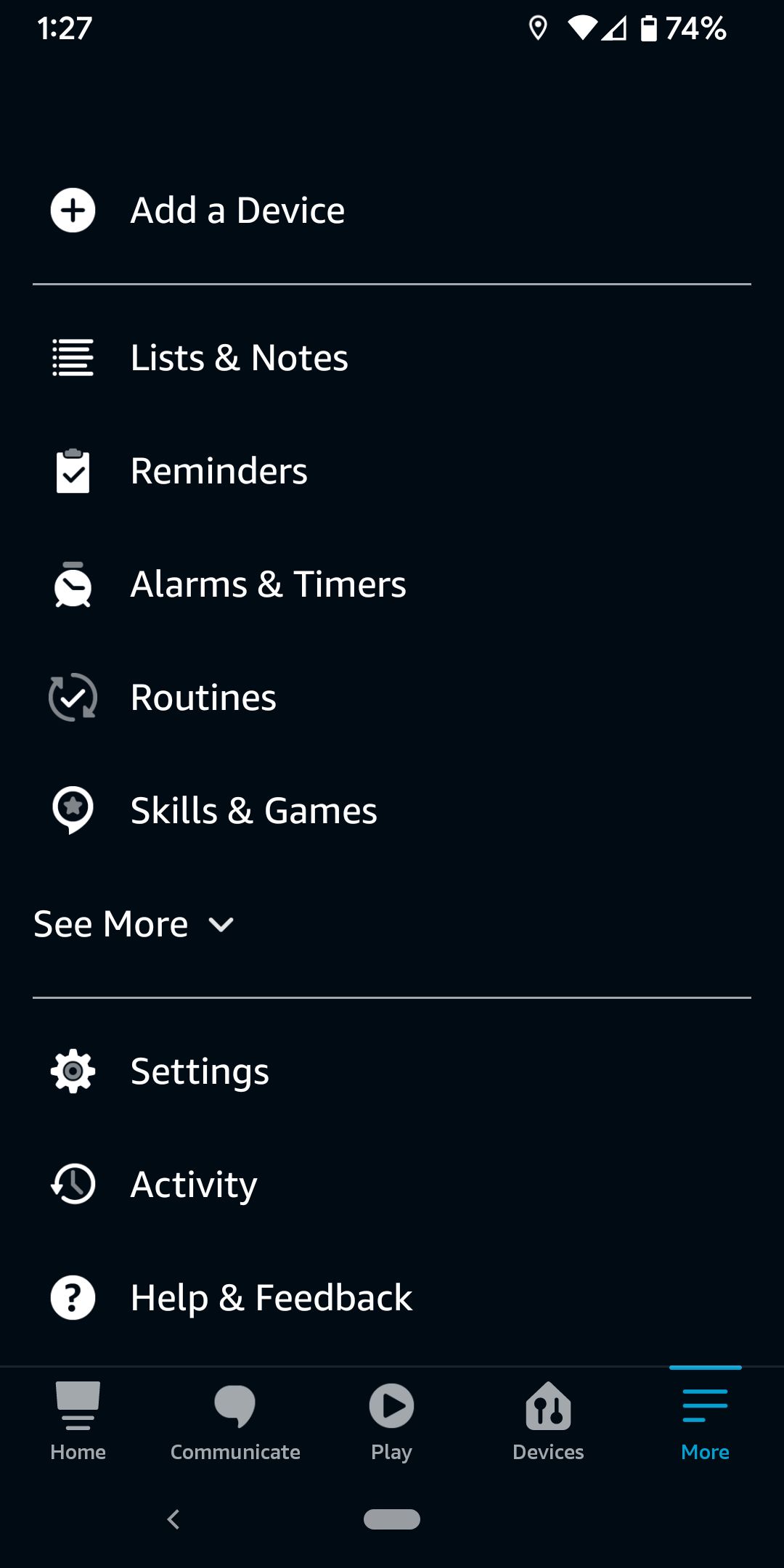Tap the More tab

pyautogui.click(x=705, y=1421)
